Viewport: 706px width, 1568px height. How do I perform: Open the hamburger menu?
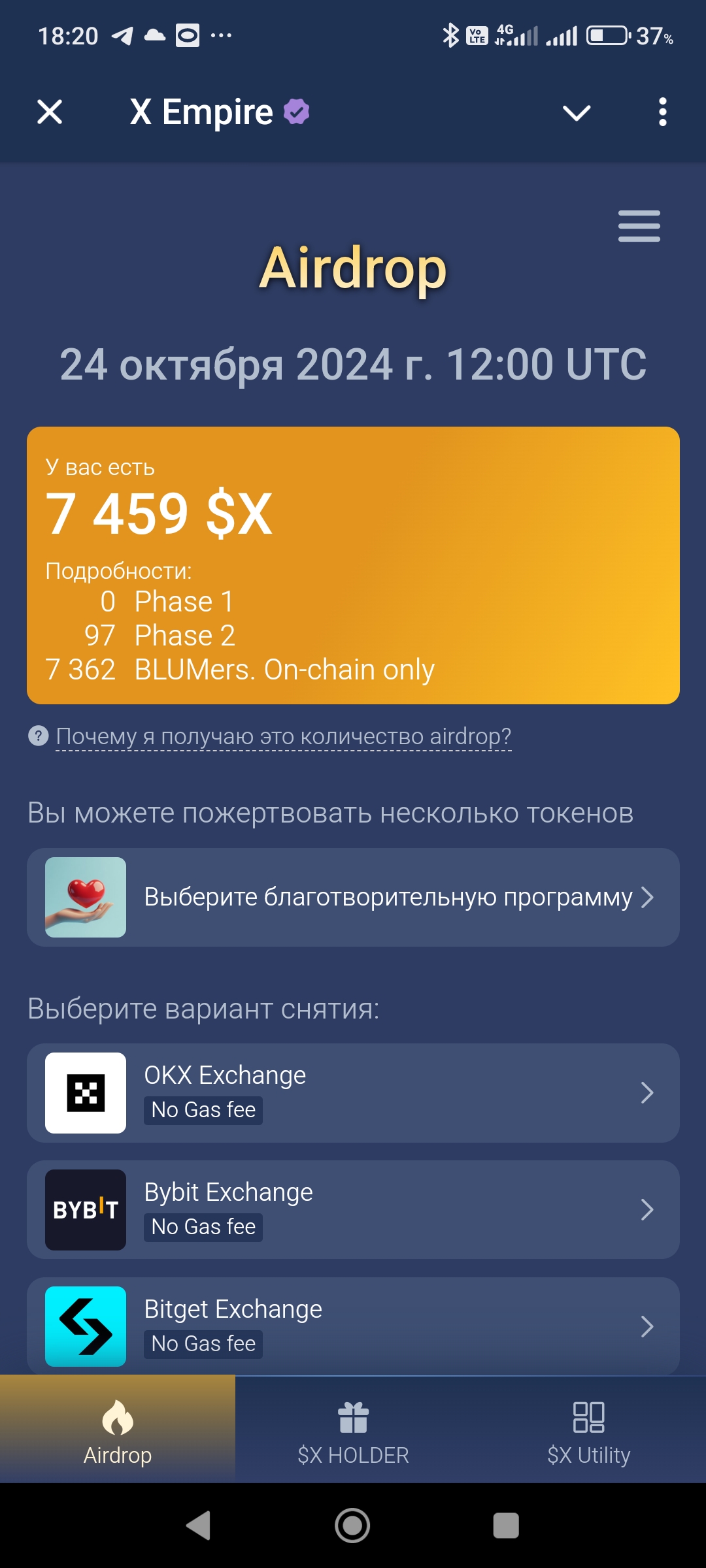click(639, 226)
